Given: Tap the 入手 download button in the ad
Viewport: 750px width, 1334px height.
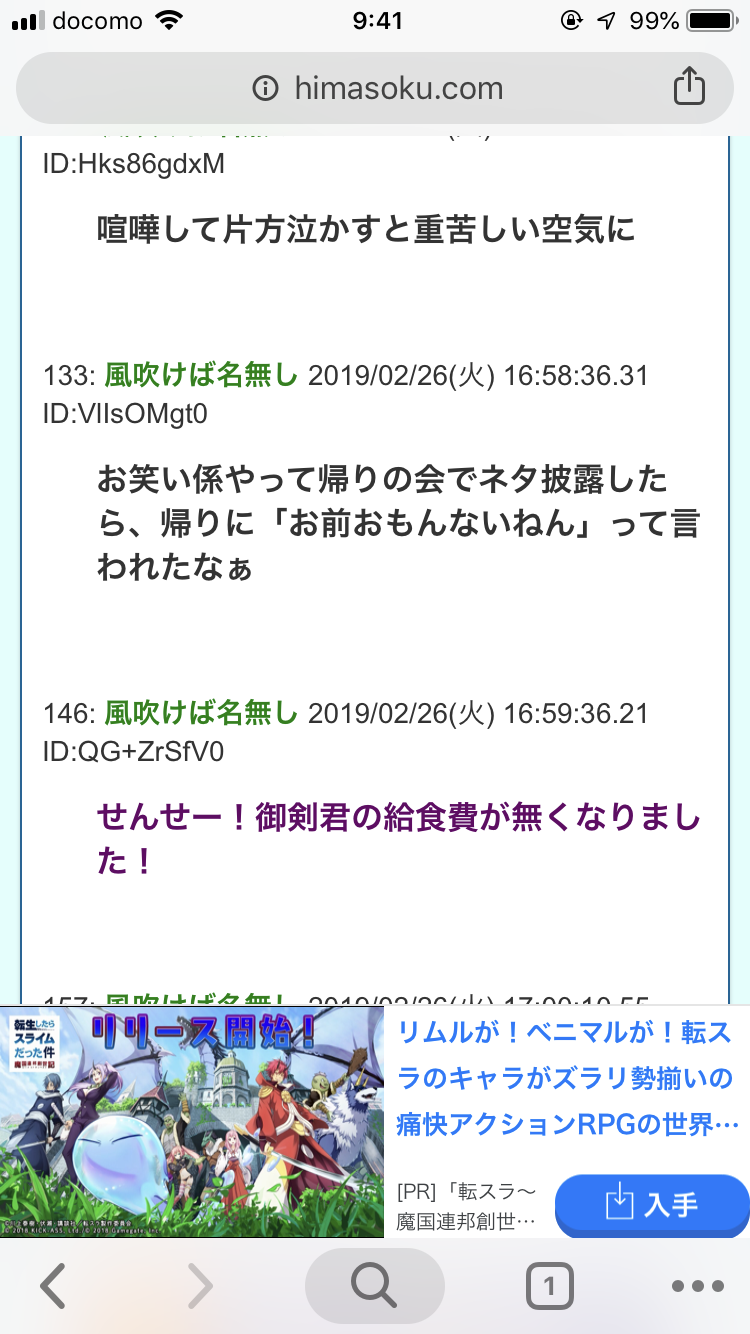Looking at the screenshot, I should [651, 1204].
